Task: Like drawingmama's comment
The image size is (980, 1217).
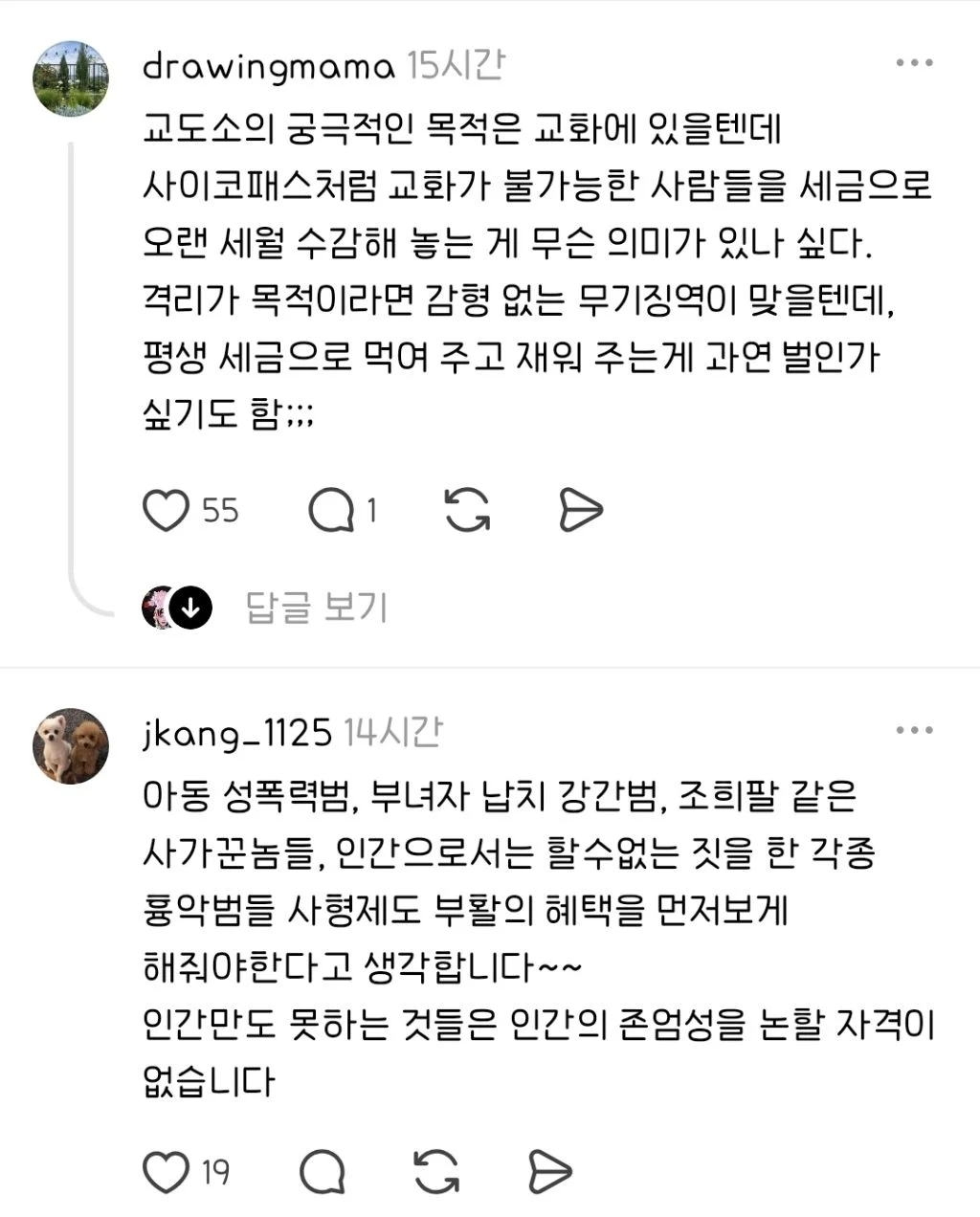Action: (166, 510)
